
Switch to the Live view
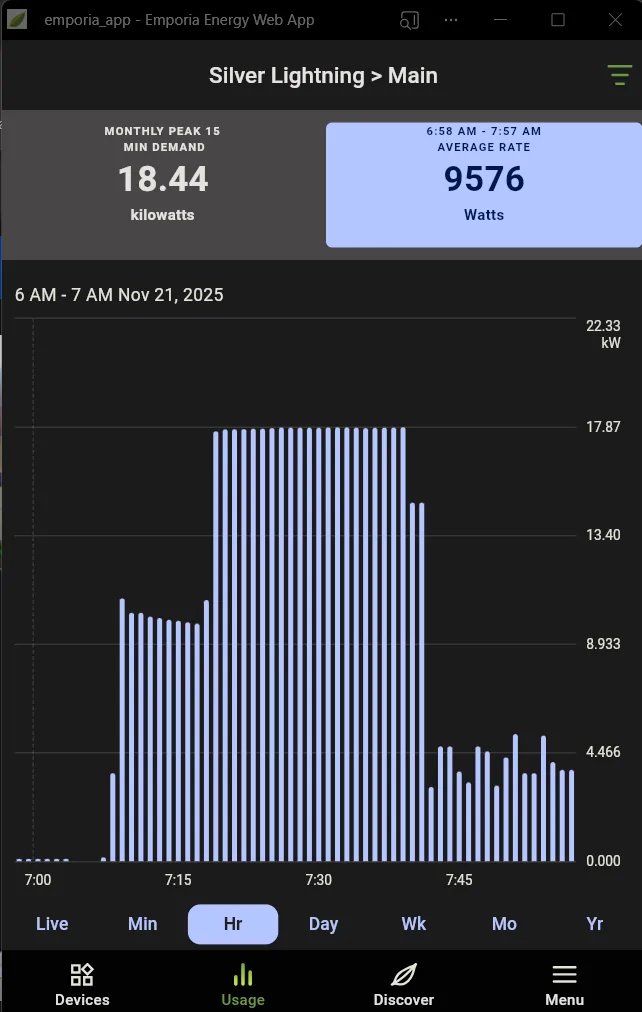pyautogui.click(x=52, y=923)
